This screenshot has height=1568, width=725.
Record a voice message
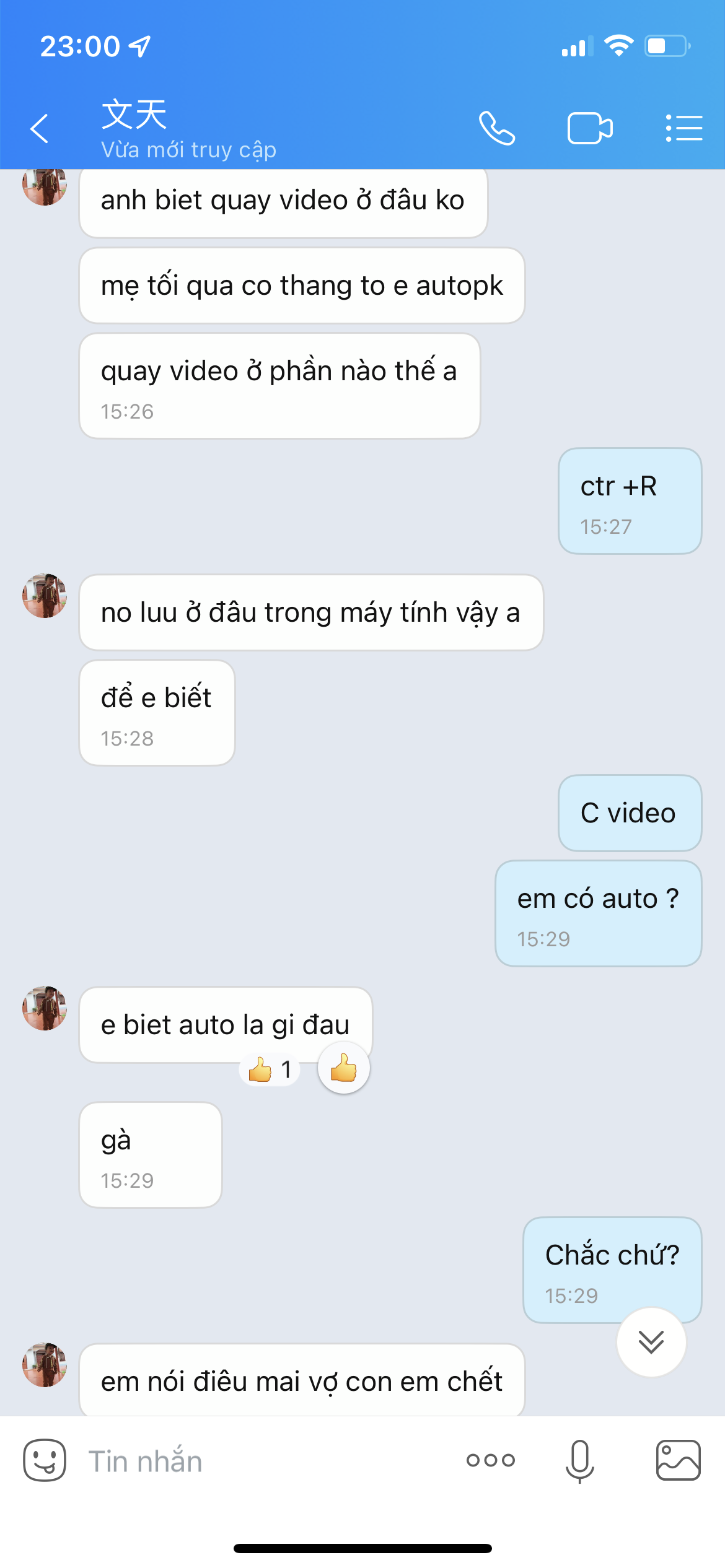(580, 1460)
